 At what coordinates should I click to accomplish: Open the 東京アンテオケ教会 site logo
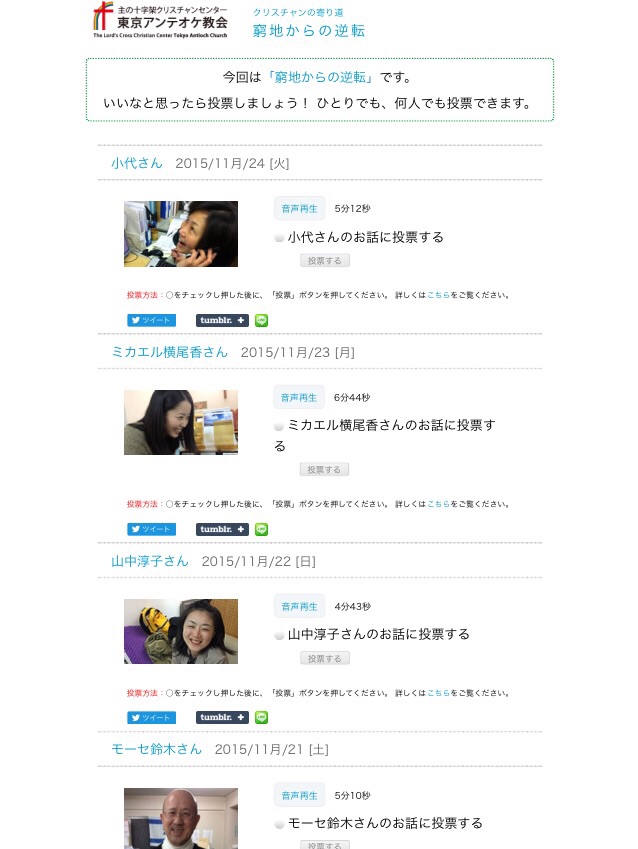(160, 21)
